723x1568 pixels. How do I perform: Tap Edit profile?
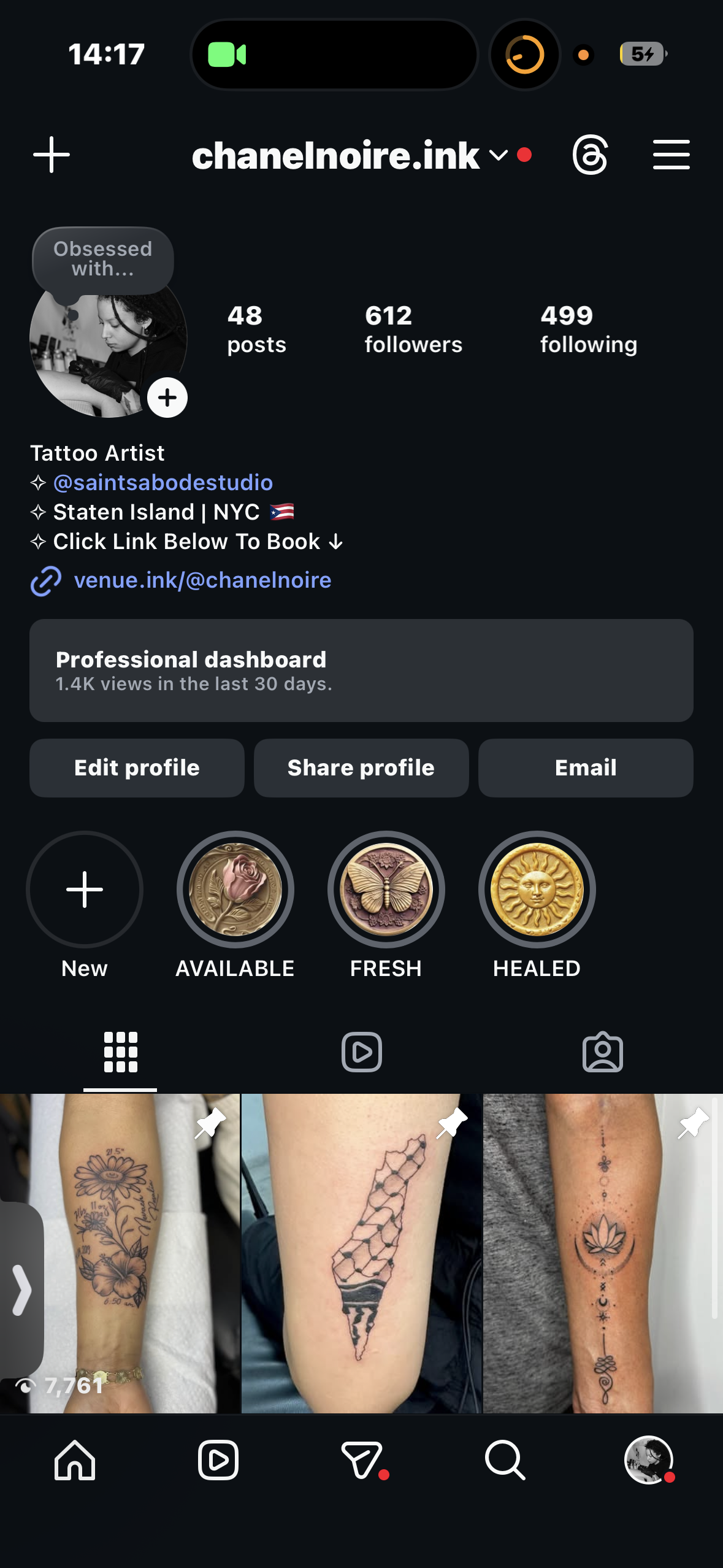click(x=137, y=767)
